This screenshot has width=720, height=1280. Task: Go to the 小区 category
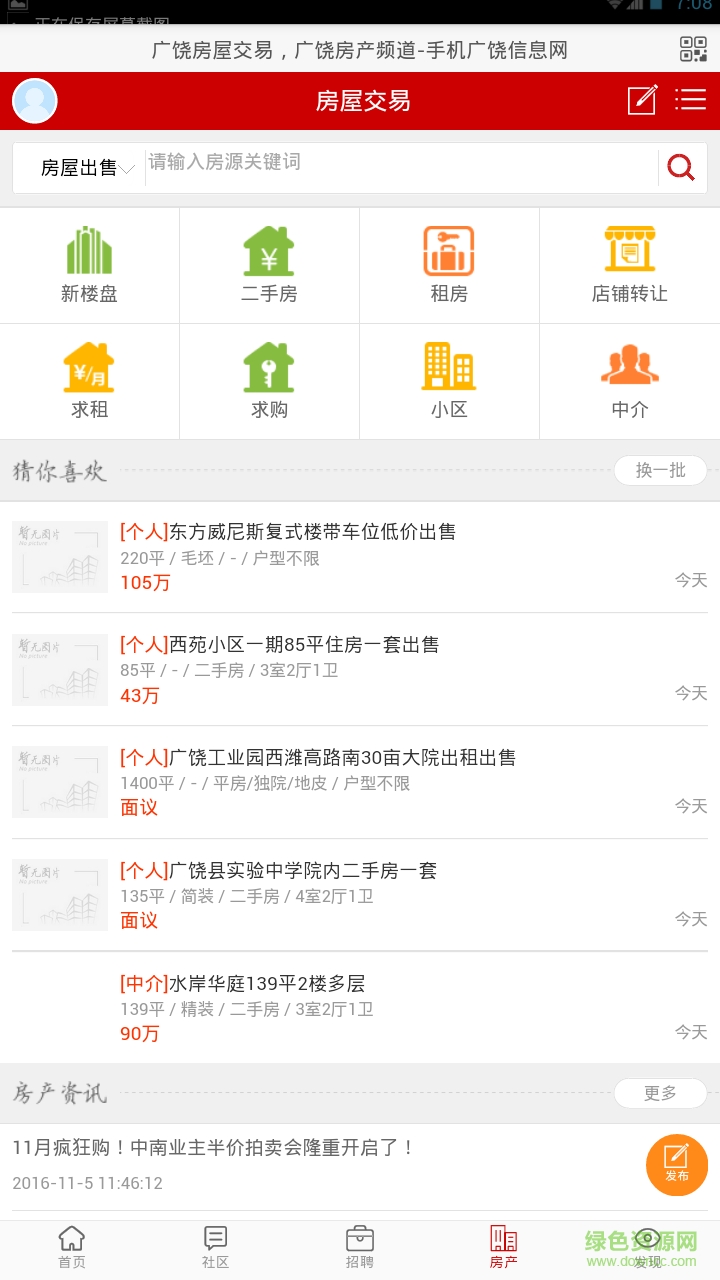449,381
